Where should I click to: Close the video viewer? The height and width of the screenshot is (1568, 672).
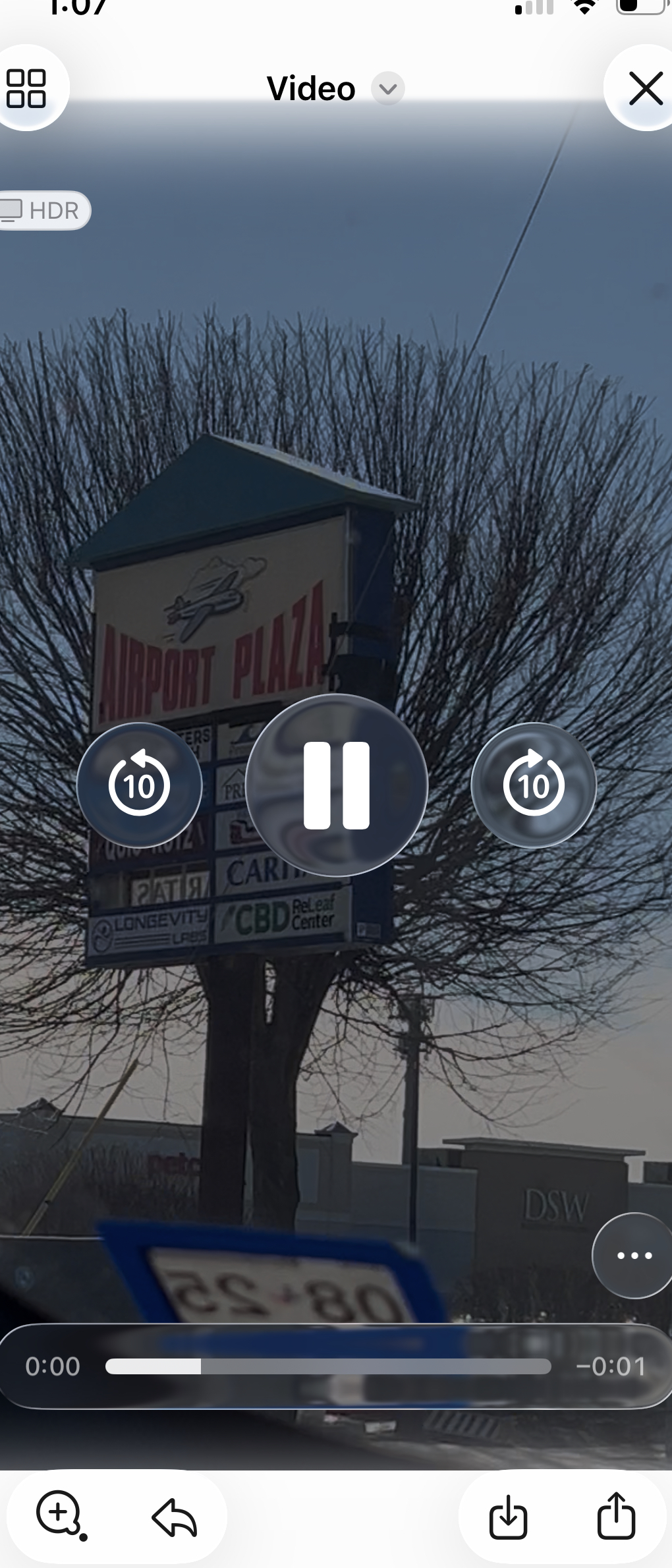644,89
